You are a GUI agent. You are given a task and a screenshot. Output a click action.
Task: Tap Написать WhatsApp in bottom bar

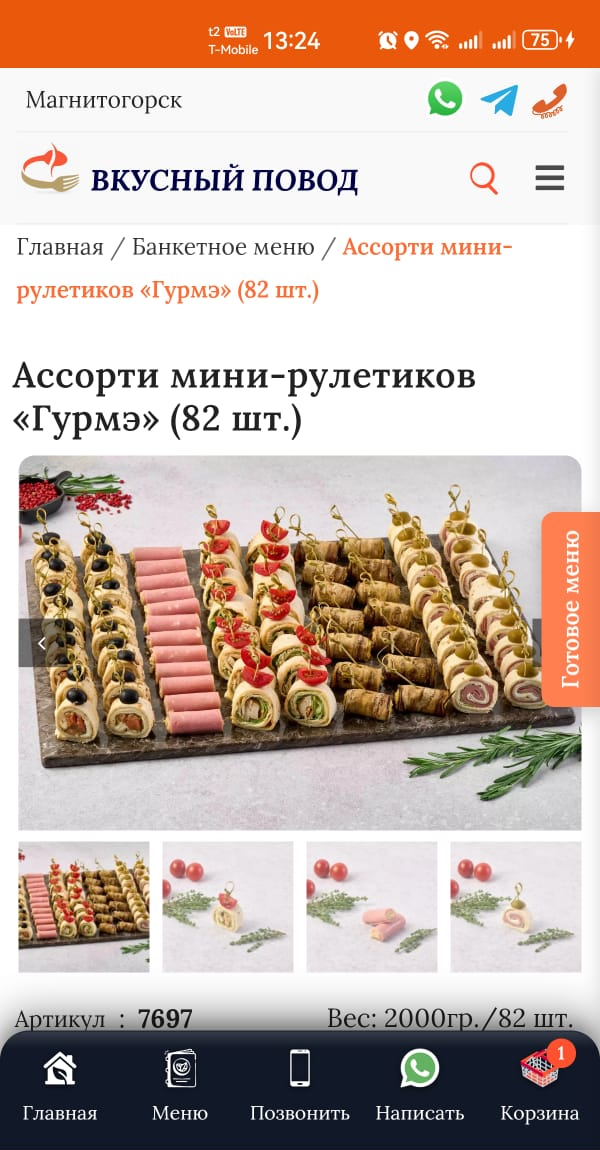click(420, 1087)
